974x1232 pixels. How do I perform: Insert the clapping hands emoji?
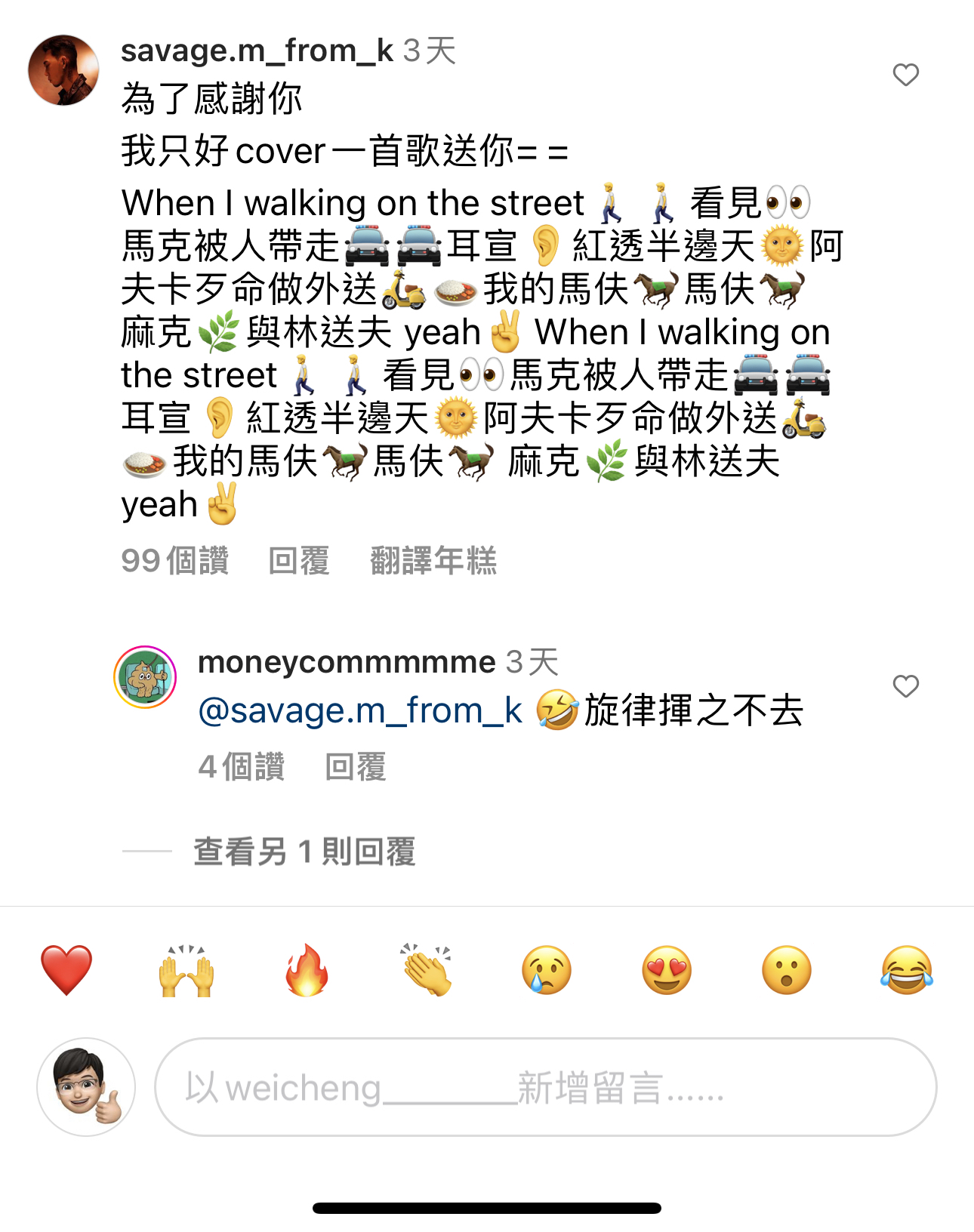[x=427, y=970]
